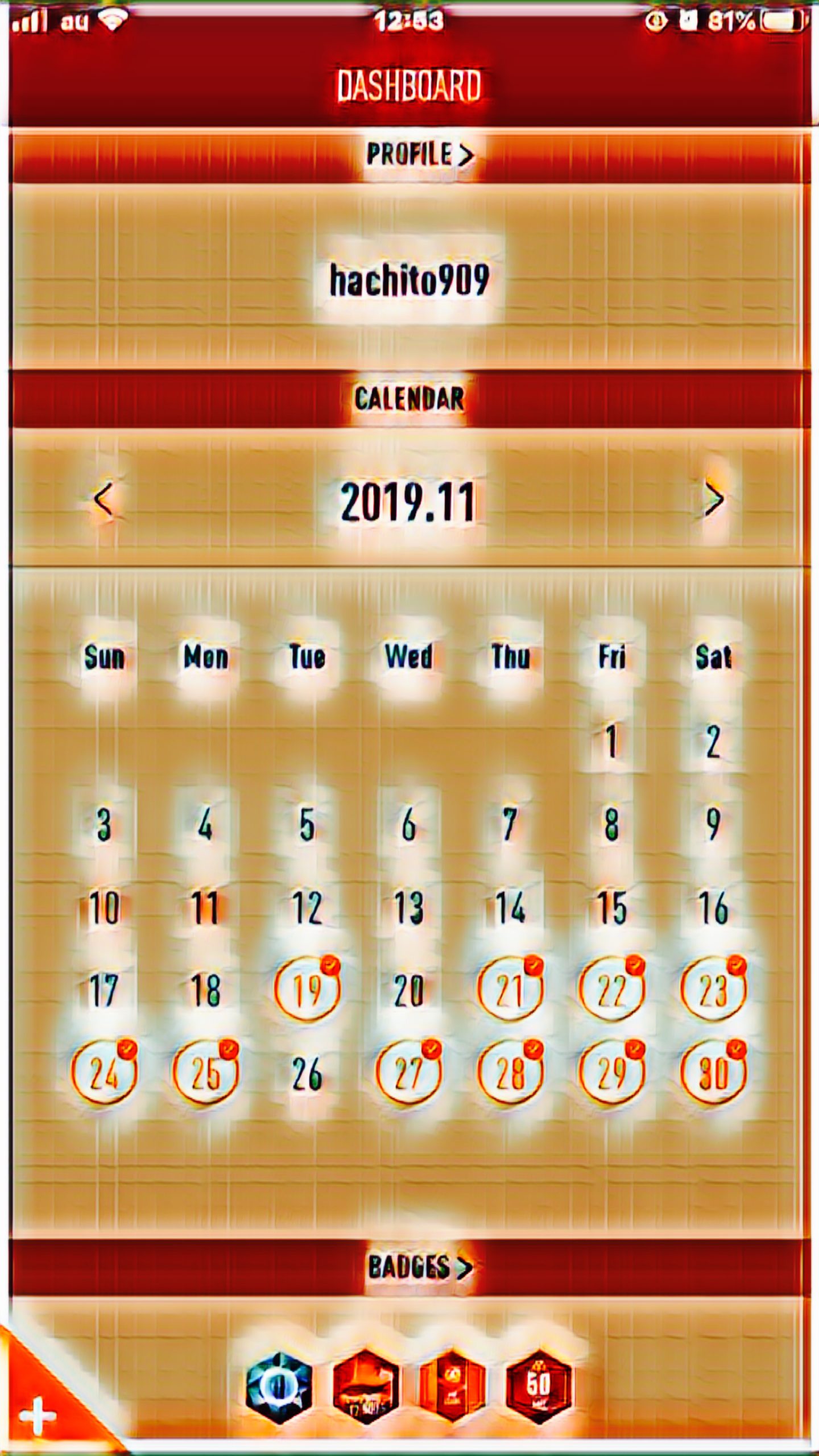
Task: Select November 21 on the calendar
Action: point(510,990)
